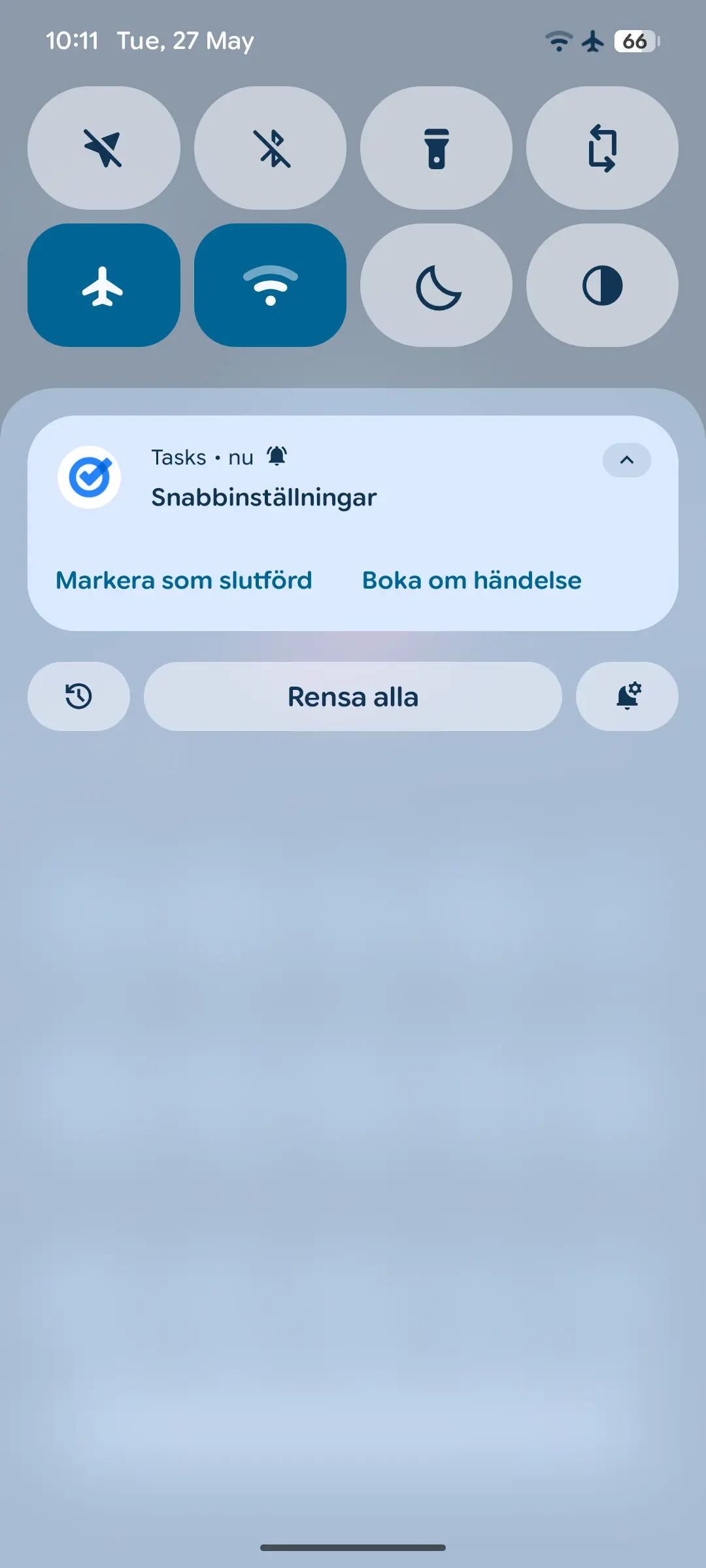
Task: Enable the Do Not Disturb moon tile
Action: point(436,285)
